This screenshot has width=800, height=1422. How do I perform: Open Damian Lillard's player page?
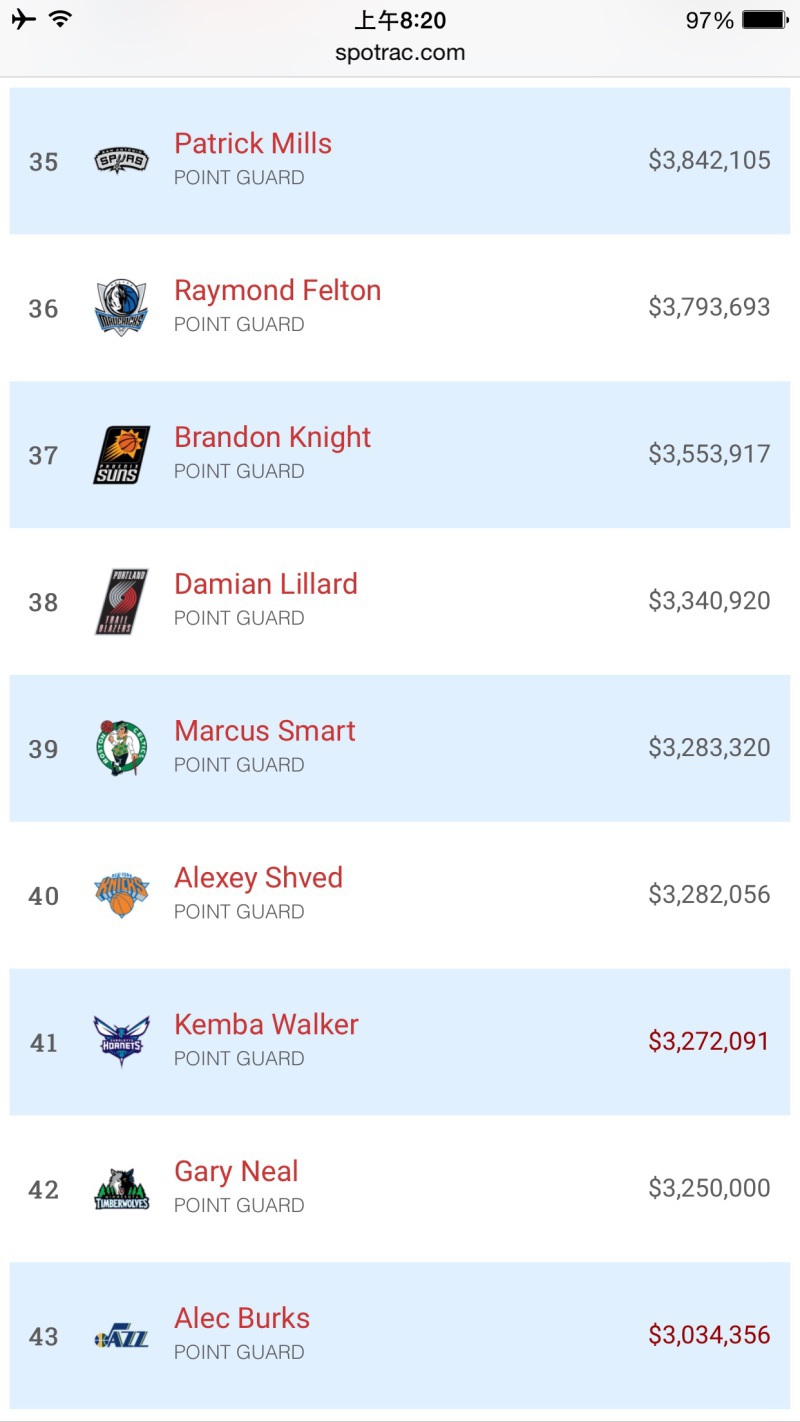tap(265, 584)
